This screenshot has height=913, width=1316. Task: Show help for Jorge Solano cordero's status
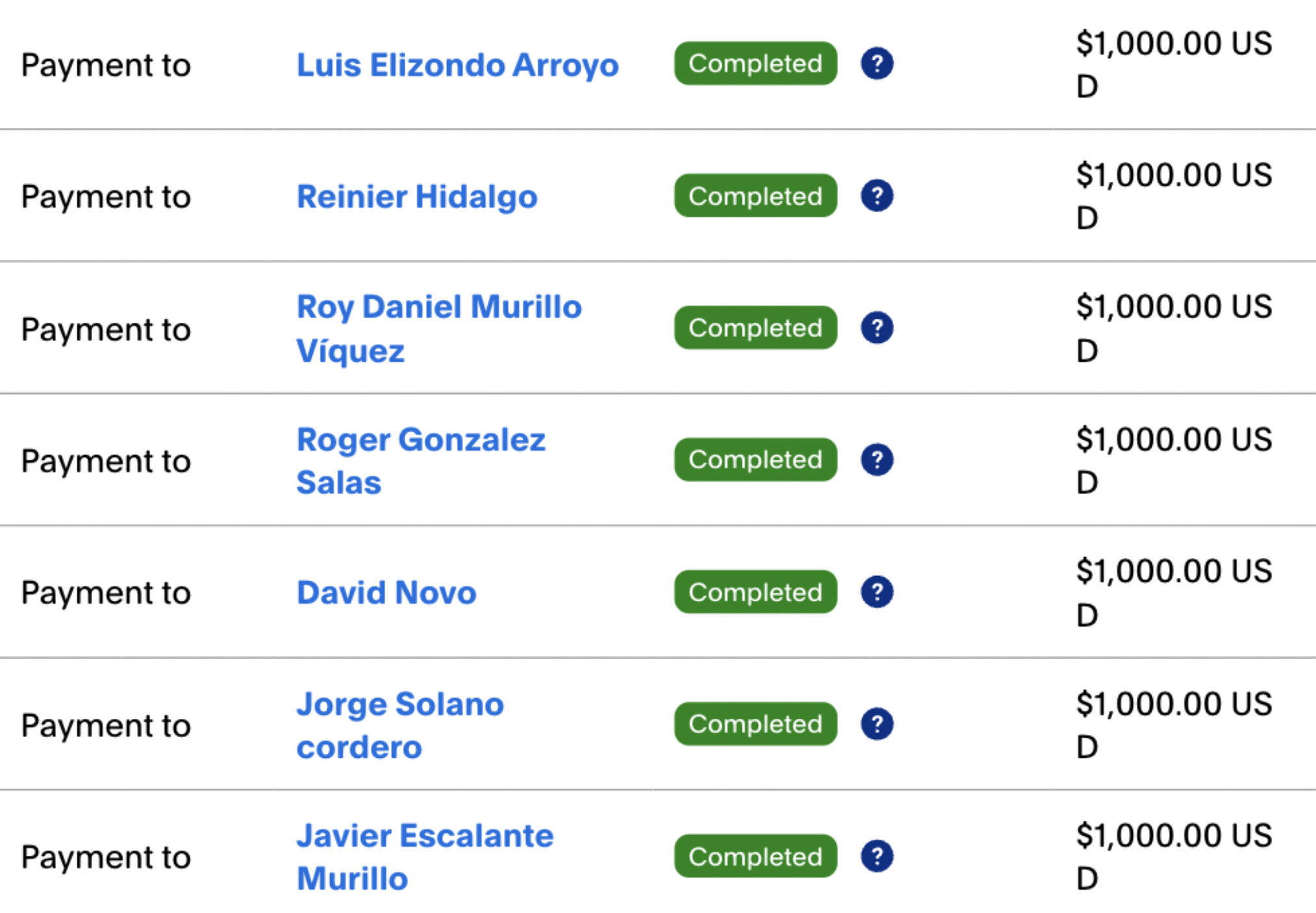tap(877, 724)
